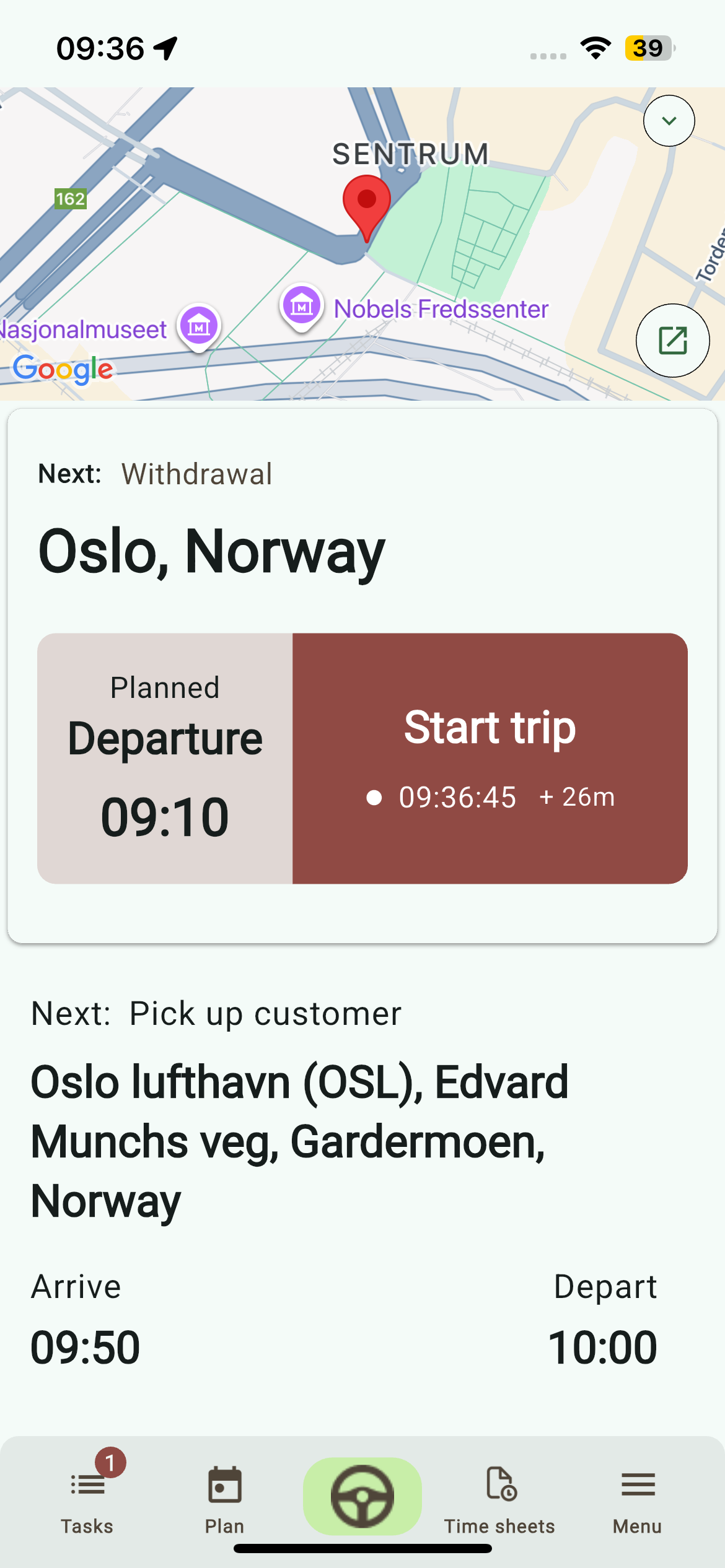This screenshot has width=725, height=1568.
Task: Open location in external maps app
Action: coord(672,340)
